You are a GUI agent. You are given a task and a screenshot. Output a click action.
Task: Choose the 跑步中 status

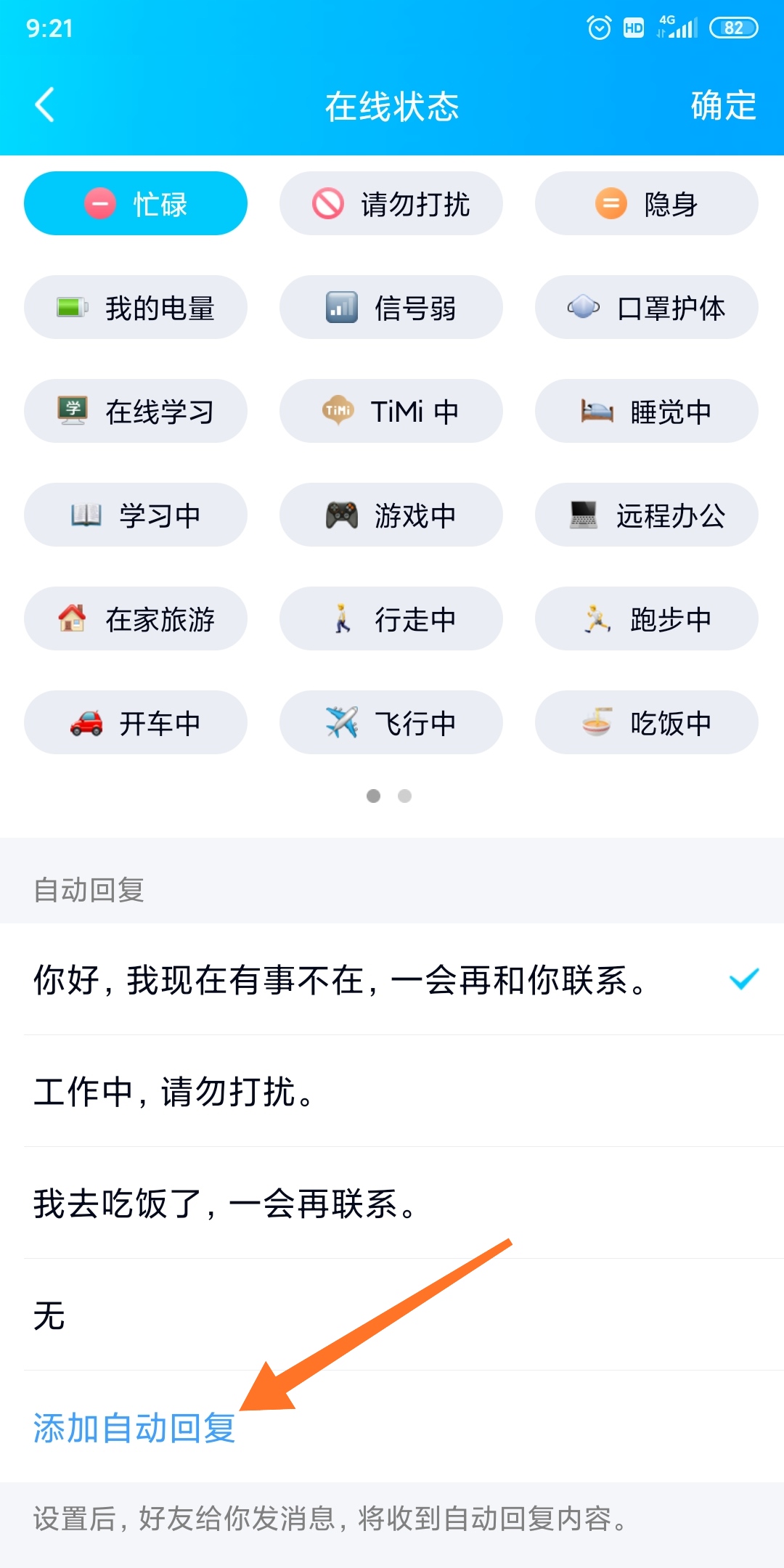[x=646, y=619]
